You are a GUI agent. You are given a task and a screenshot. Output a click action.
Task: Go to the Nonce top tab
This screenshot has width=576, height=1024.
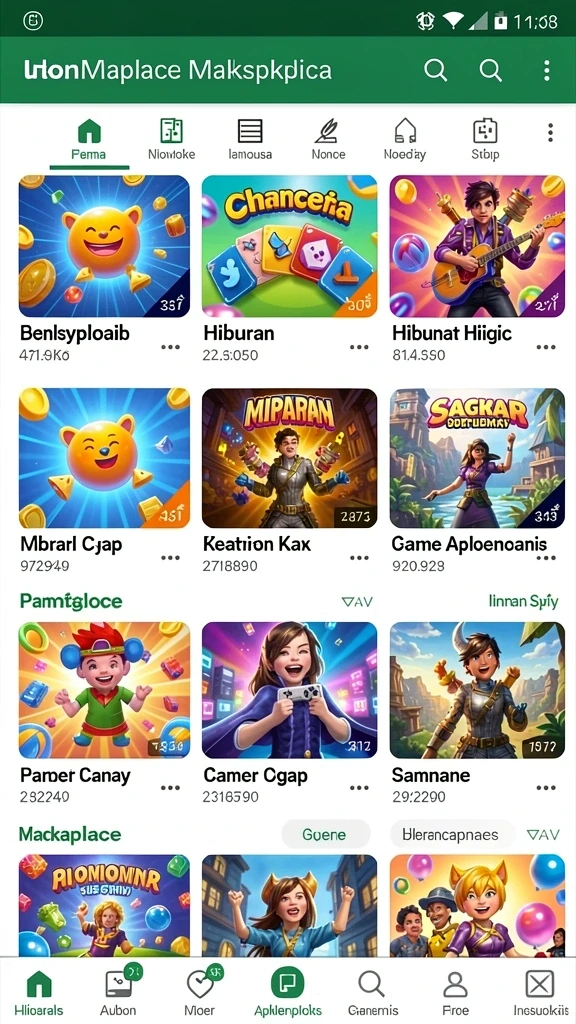[x=328, y=140]
